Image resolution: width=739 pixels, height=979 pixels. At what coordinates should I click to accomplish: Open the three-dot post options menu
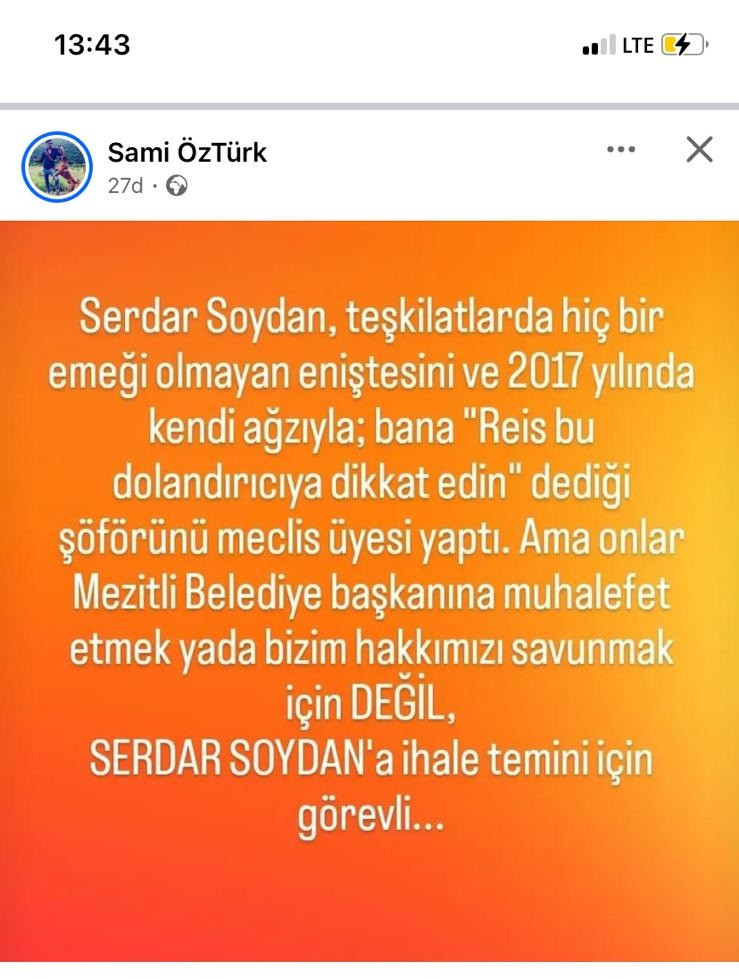621,150
